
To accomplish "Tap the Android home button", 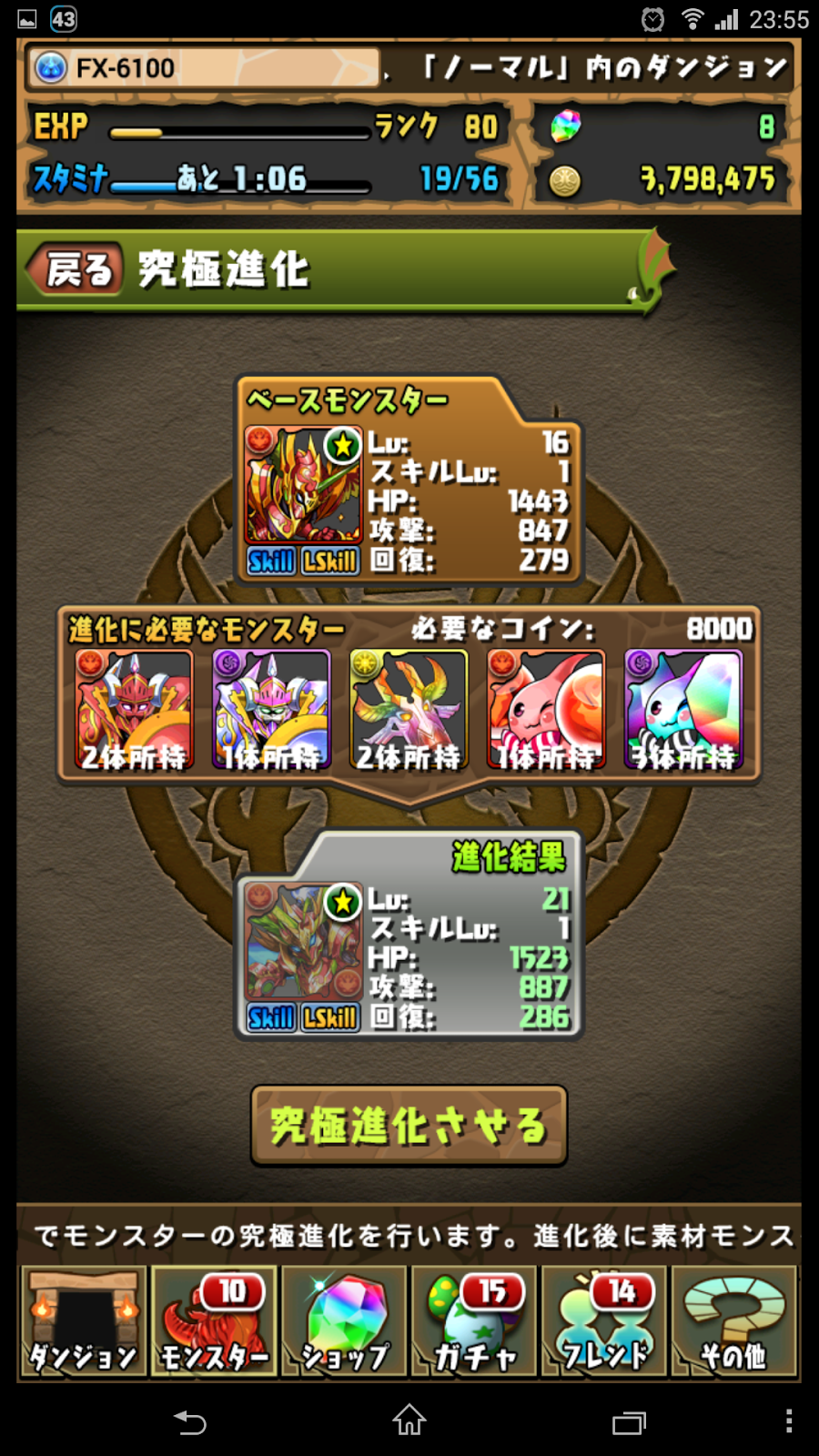I will [x=409, y=1421].
